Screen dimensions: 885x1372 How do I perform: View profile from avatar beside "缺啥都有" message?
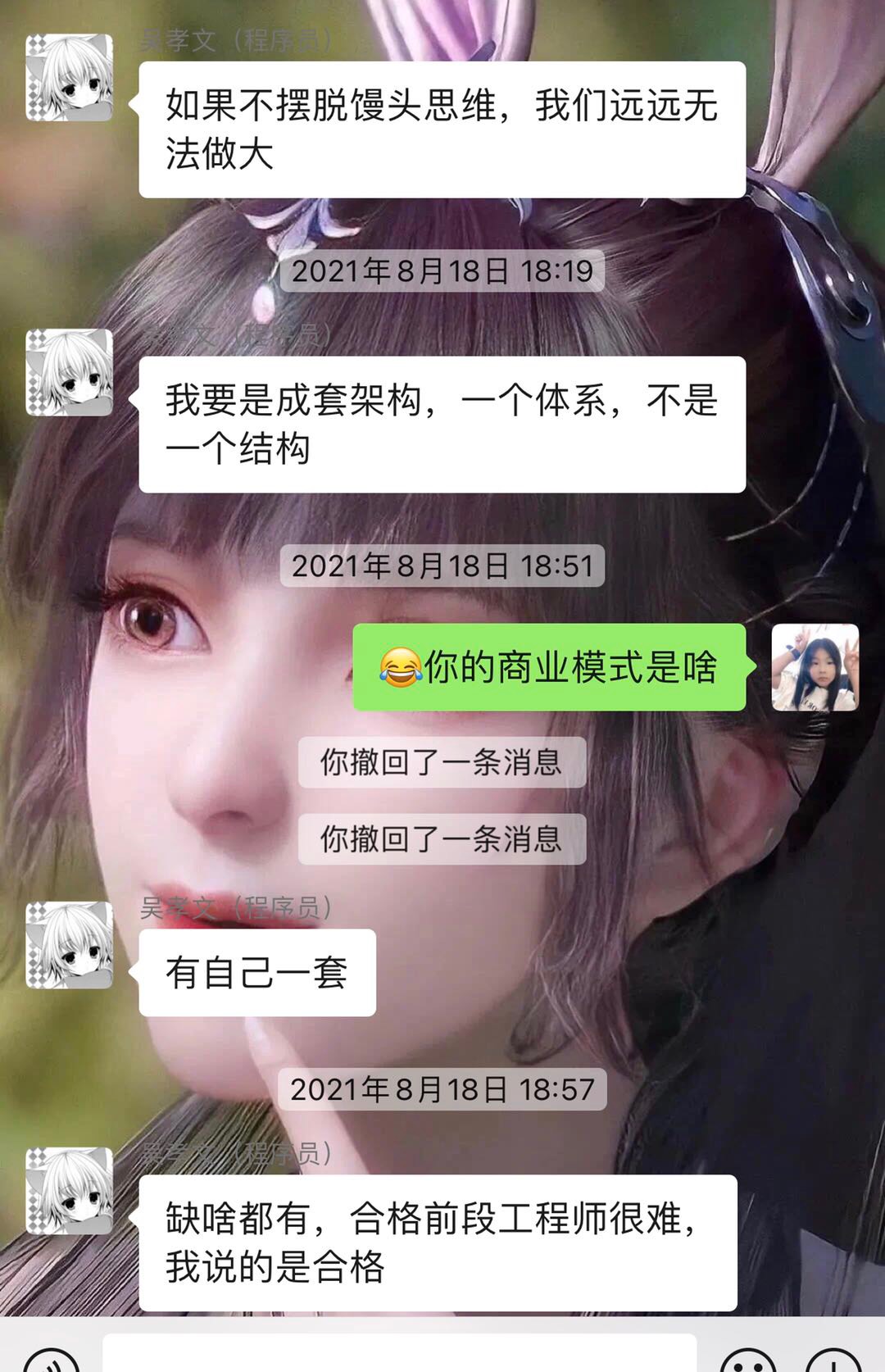pos(70,1191)
